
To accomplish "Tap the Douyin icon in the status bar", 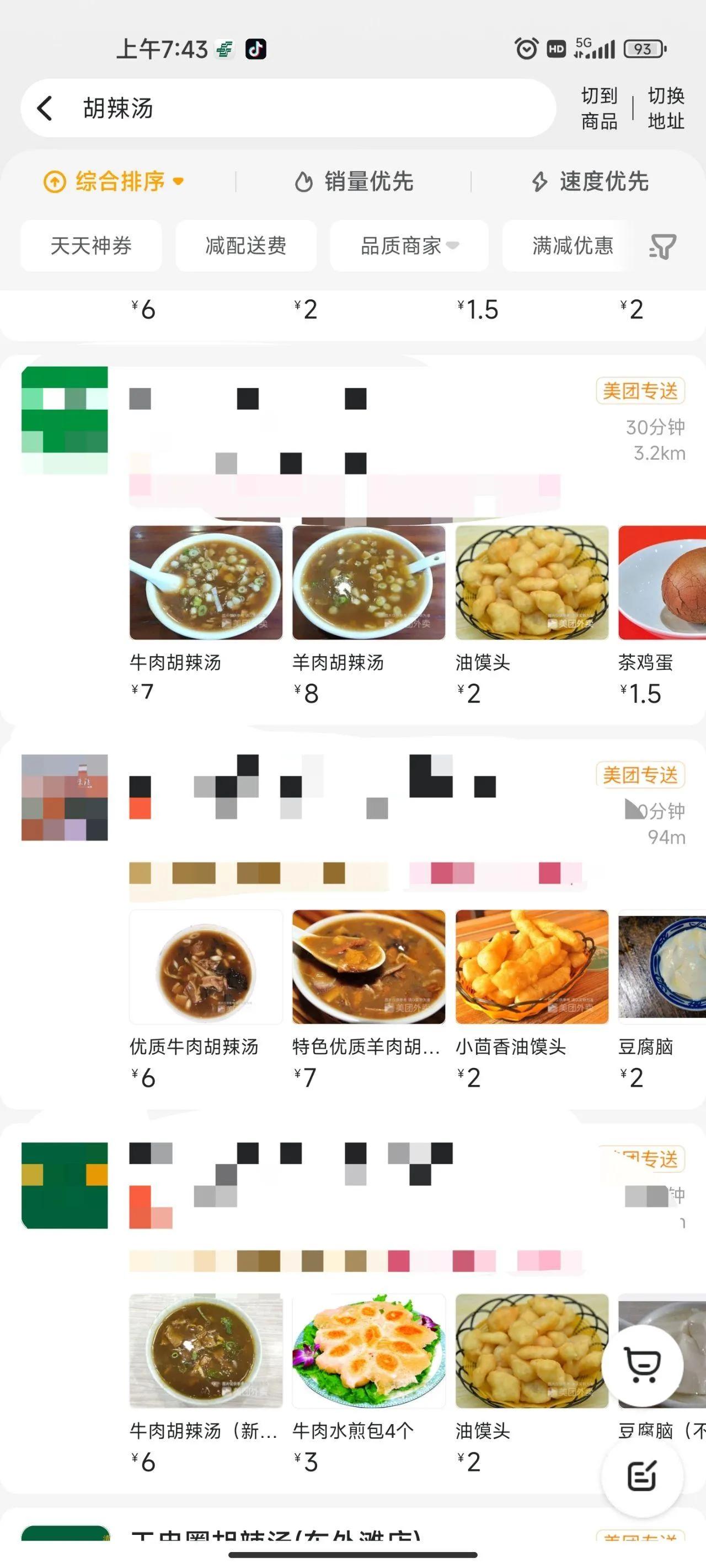I will tap(256, 49).
